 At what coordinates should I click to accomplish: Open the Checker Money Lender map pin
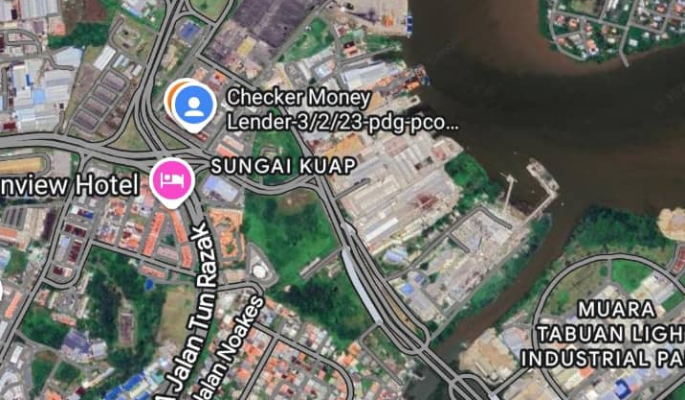(196, 104)
